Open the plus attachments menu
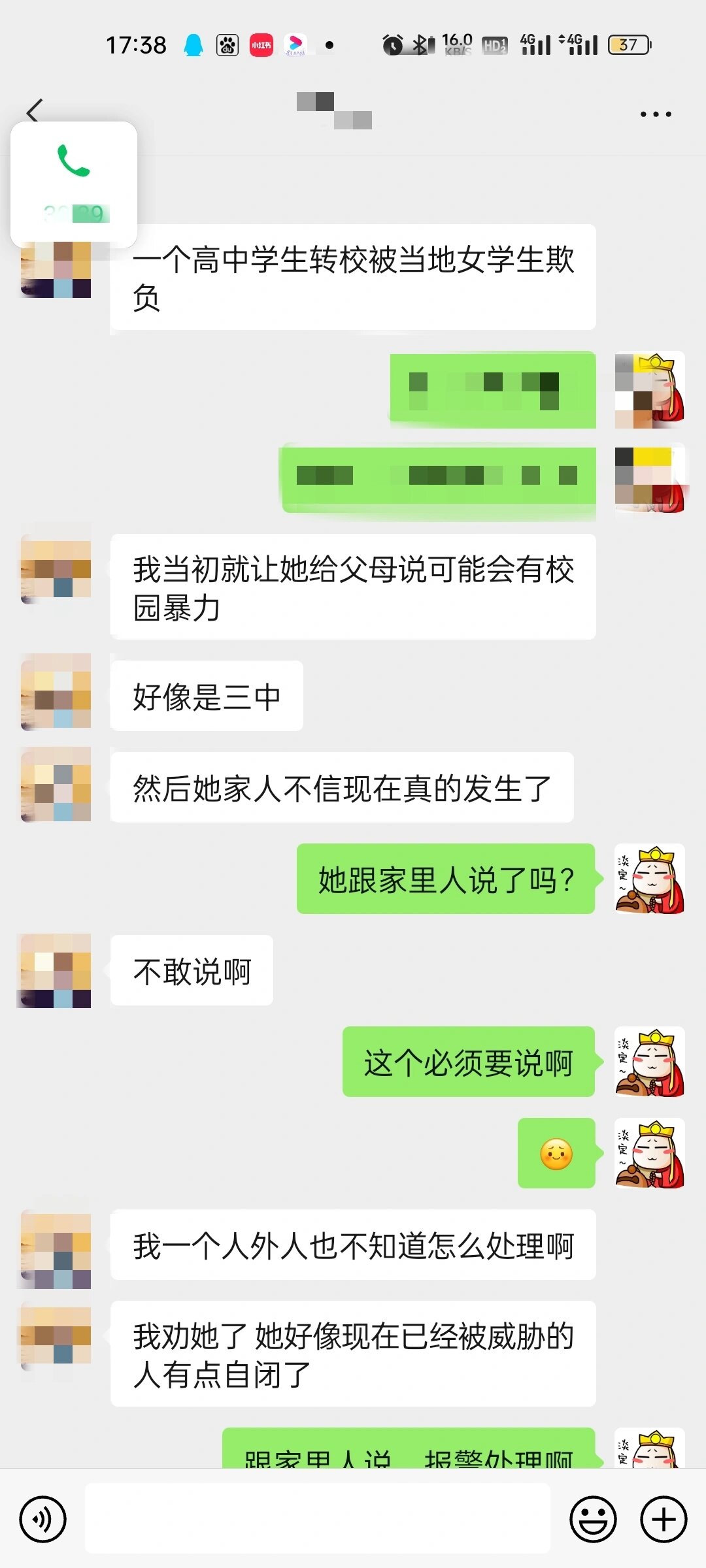The image size is (706, 1568). pos(664,1519)
